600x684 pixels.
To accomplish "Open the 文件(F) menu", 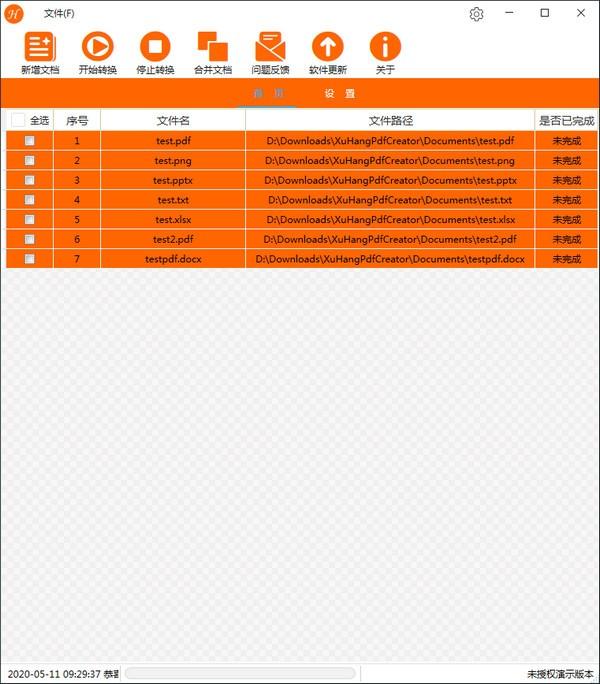I will (x=59, y=13).
